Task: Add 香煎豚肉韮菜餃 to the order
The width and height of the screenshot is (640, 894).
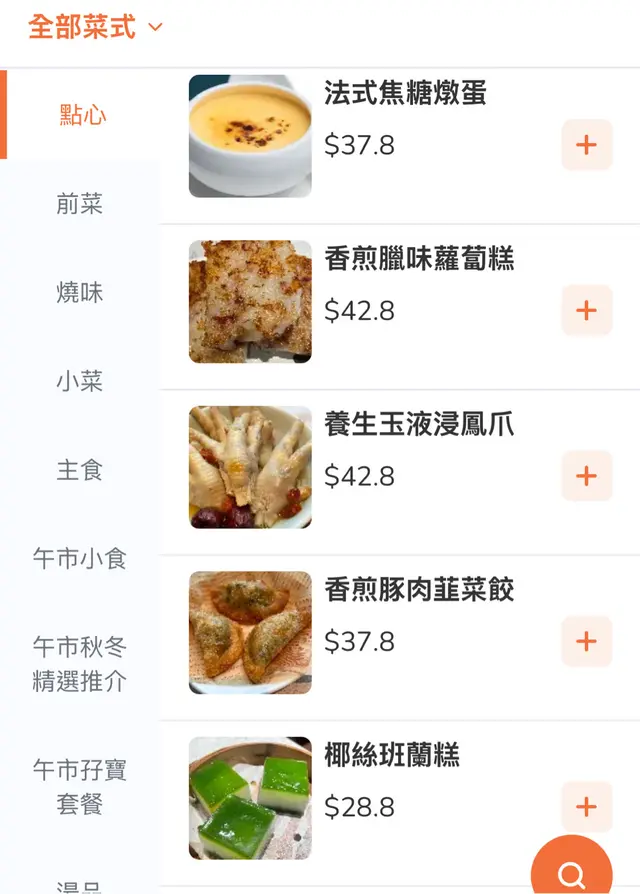Action: pyautogui.click(x=586, y=642)
